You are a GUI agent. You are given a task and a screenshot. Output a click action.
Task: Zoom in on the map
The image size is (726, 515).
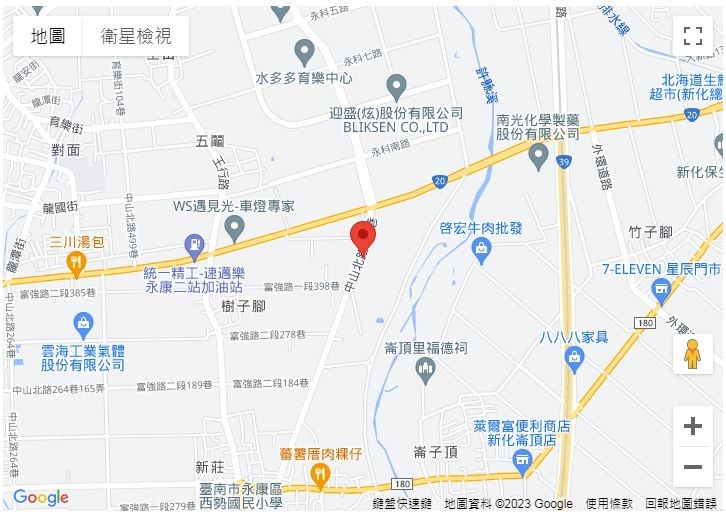692,427
